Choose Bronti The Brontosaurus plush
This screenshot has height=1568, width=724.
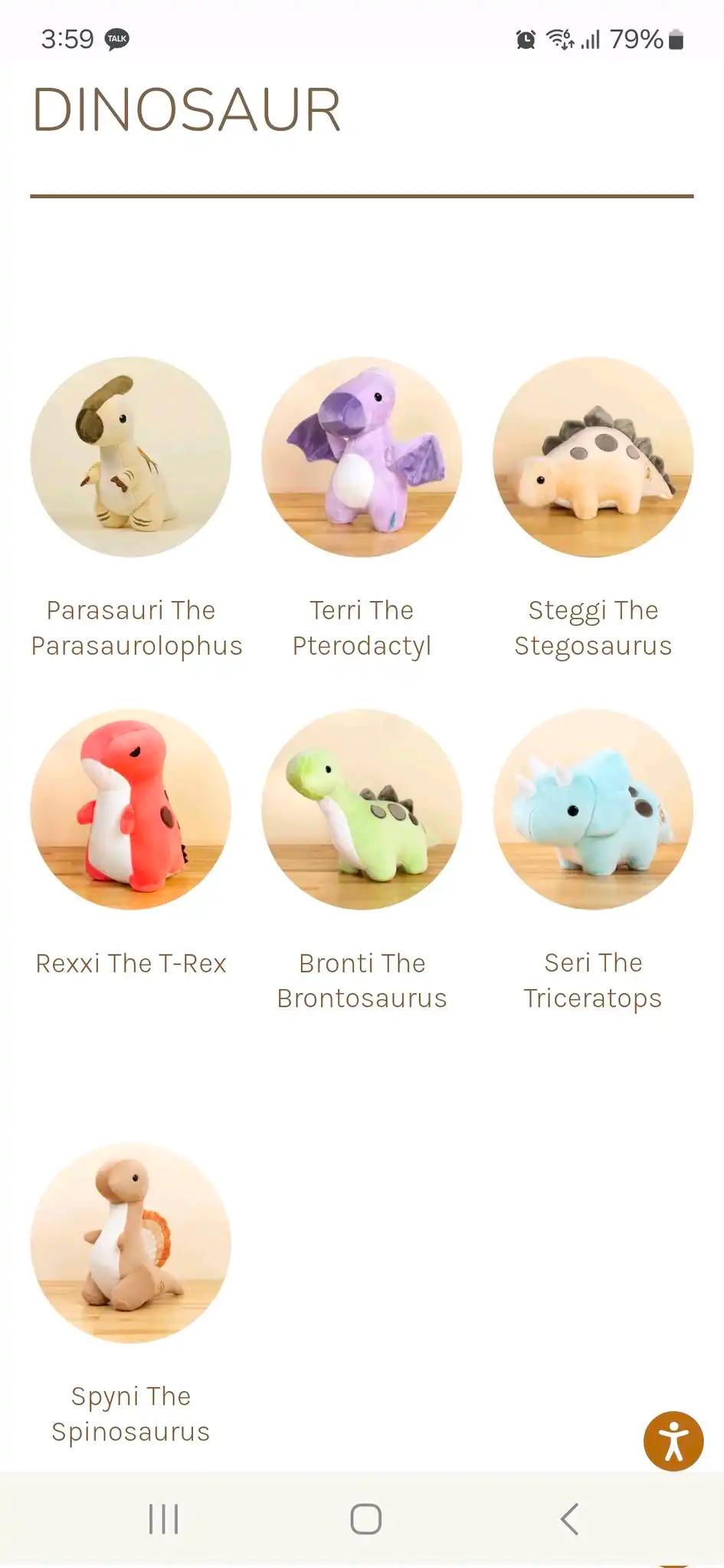tap(362, 809)
